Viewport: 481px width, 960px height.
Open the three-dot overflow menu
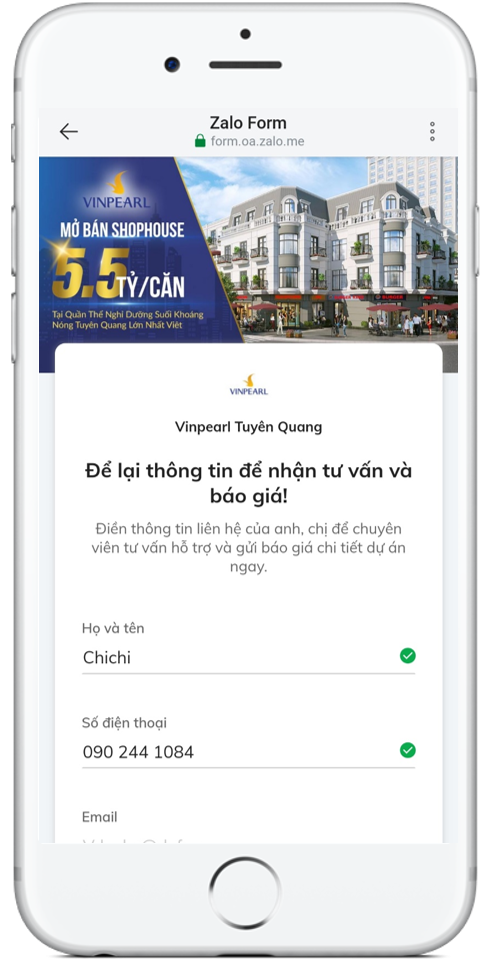pos(432,132)
